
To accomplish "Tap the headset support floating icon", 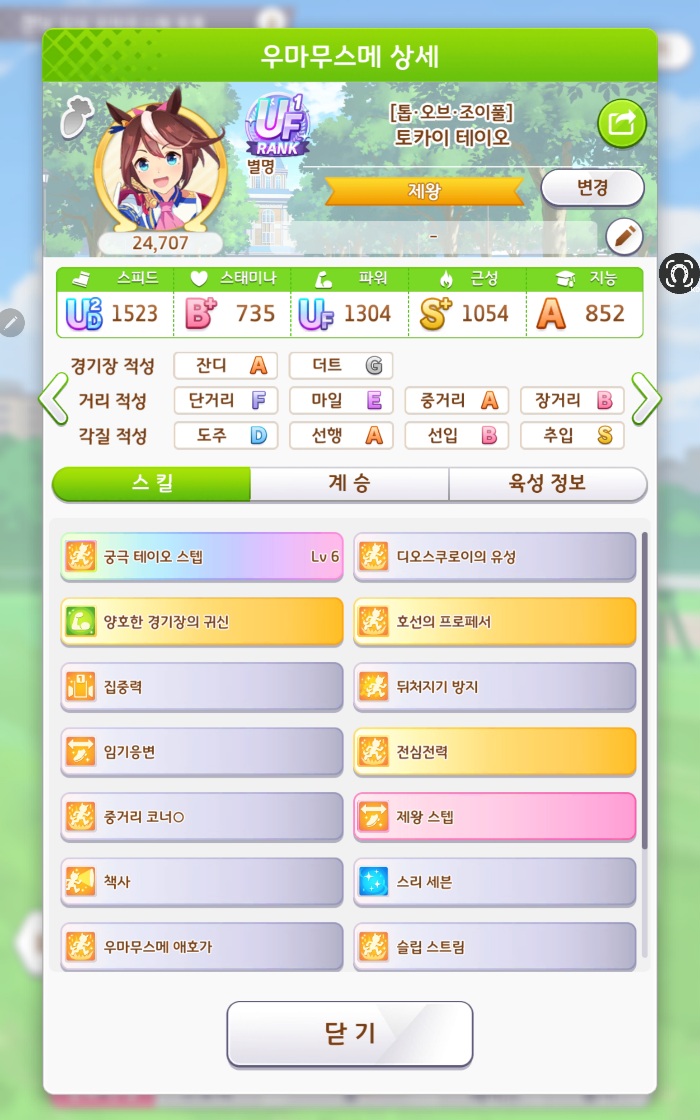I will click(x=679, y=274).
